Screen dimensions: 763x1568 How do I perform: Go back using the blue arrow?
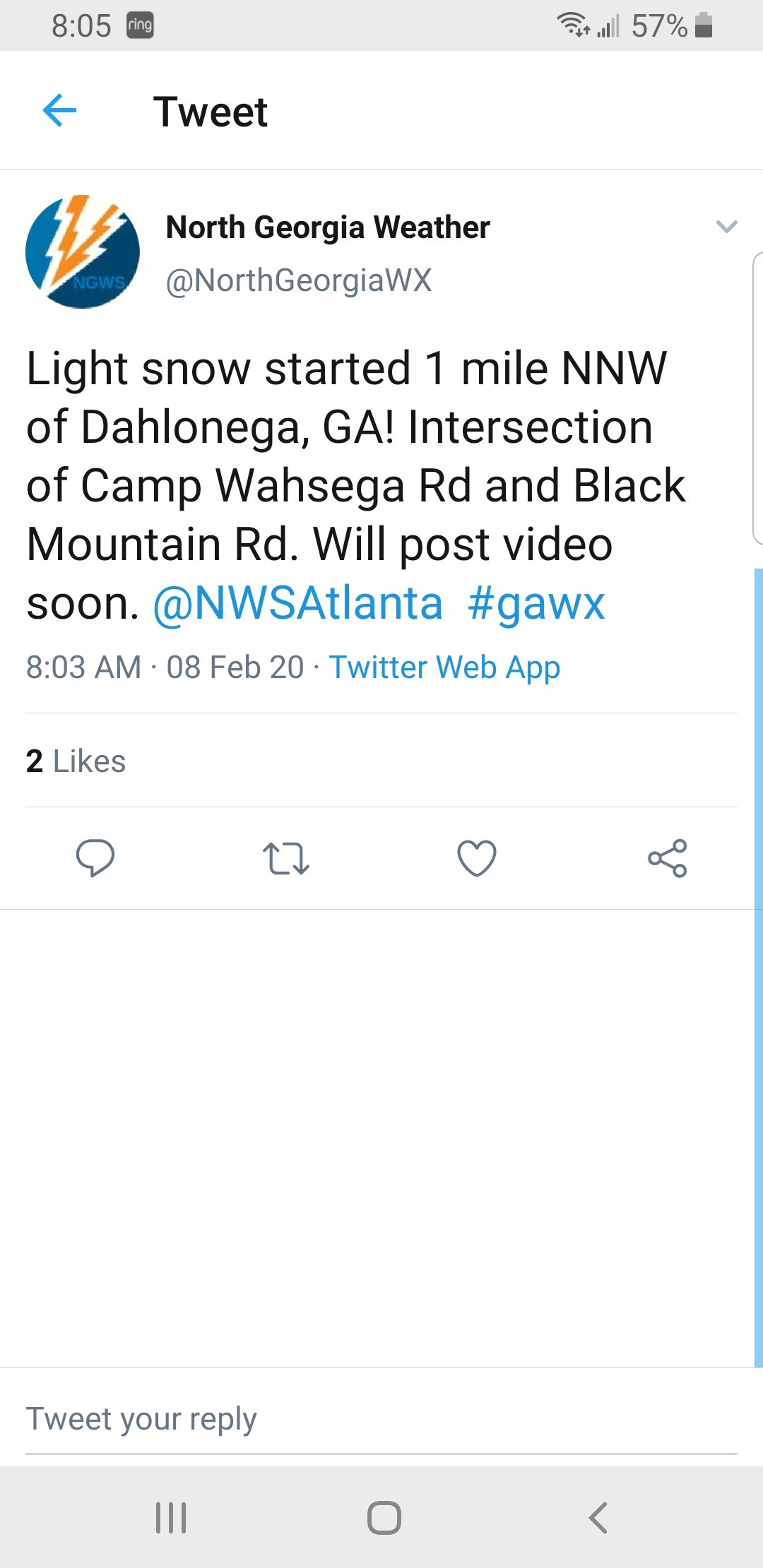[x=59, y=111]
